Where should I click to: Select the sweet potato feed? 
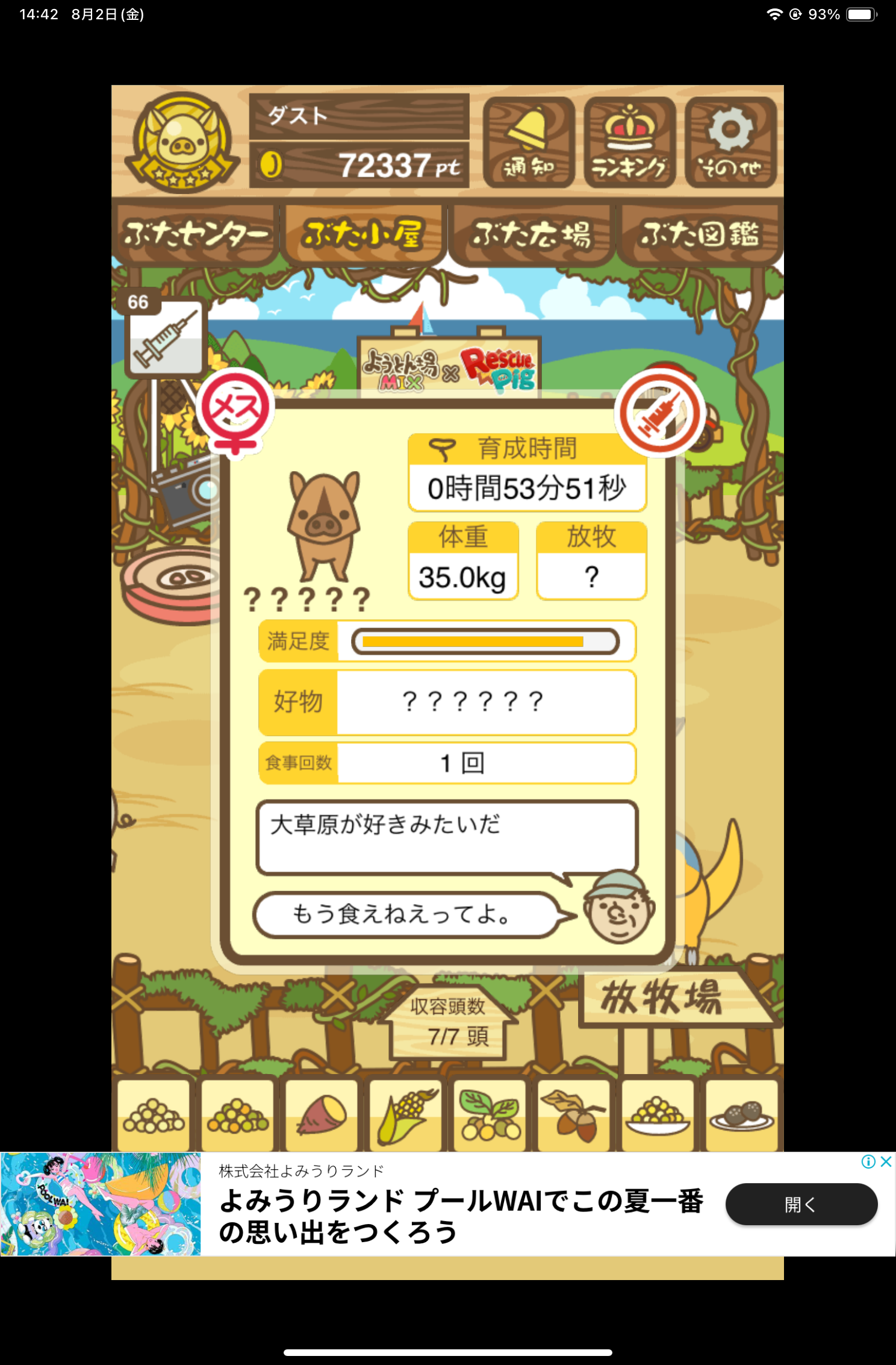point(322,1115)
